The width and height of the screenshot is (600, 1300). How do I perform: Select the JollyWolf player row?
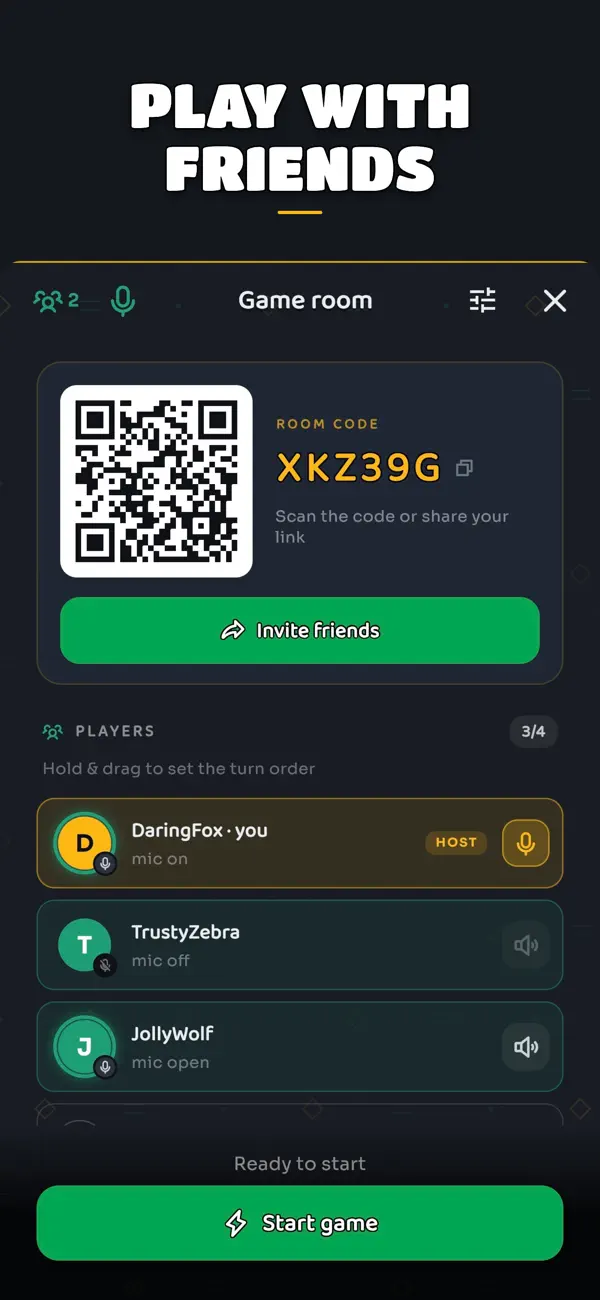coord(300,1047)
